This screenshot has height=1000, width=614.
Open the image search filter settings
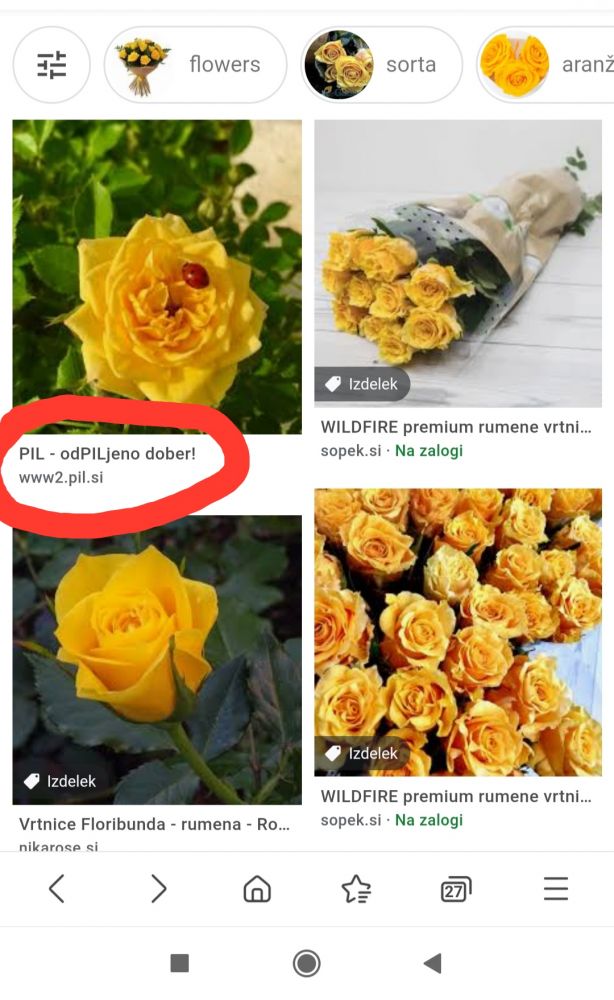coord(51,65)
